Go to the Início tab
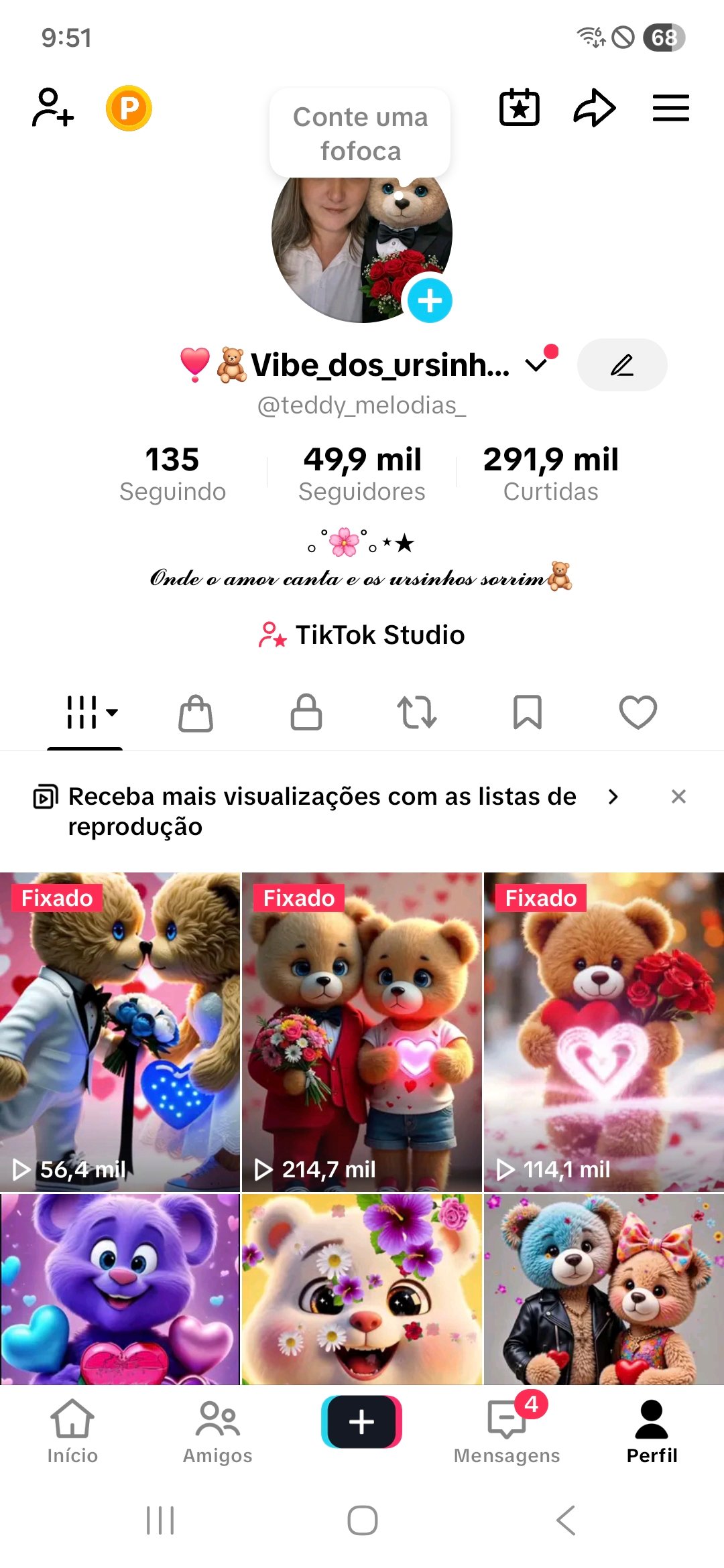724x1568 pixels. pos(72,1431)
